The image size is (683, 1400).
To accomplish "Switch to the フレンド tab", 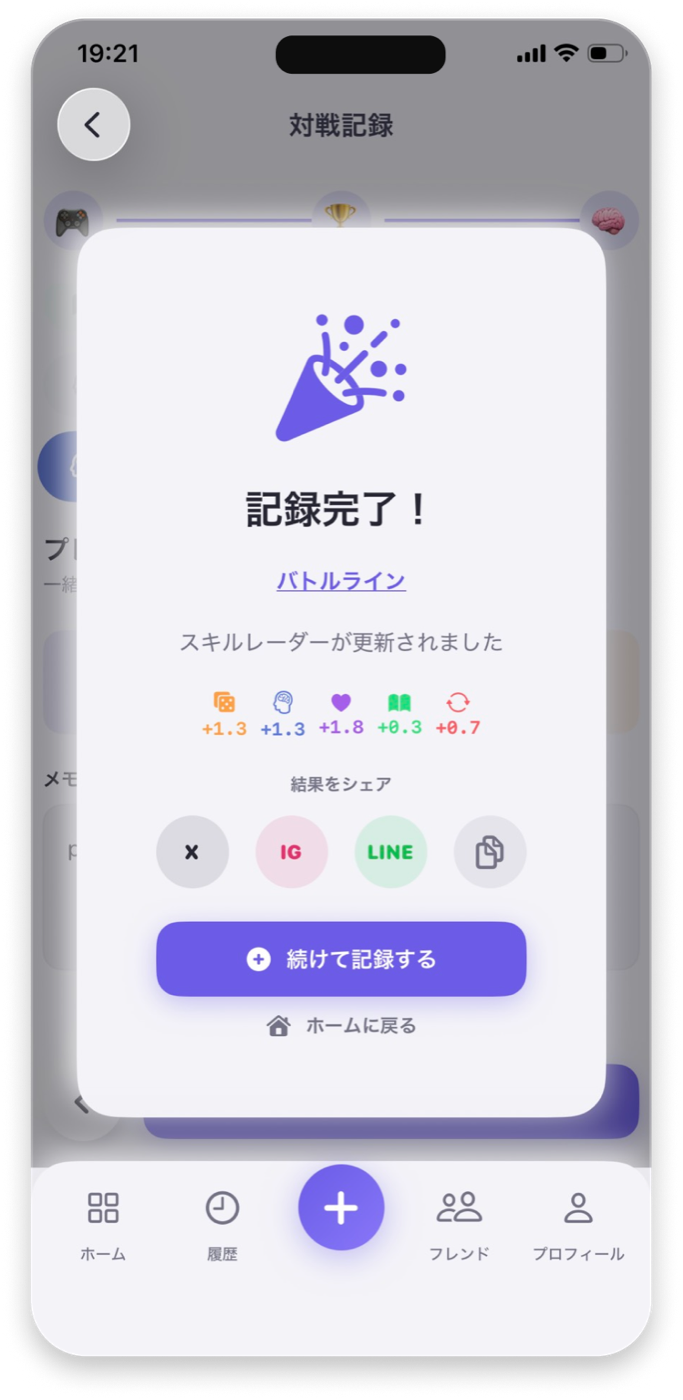I will tap(459, 1225).
